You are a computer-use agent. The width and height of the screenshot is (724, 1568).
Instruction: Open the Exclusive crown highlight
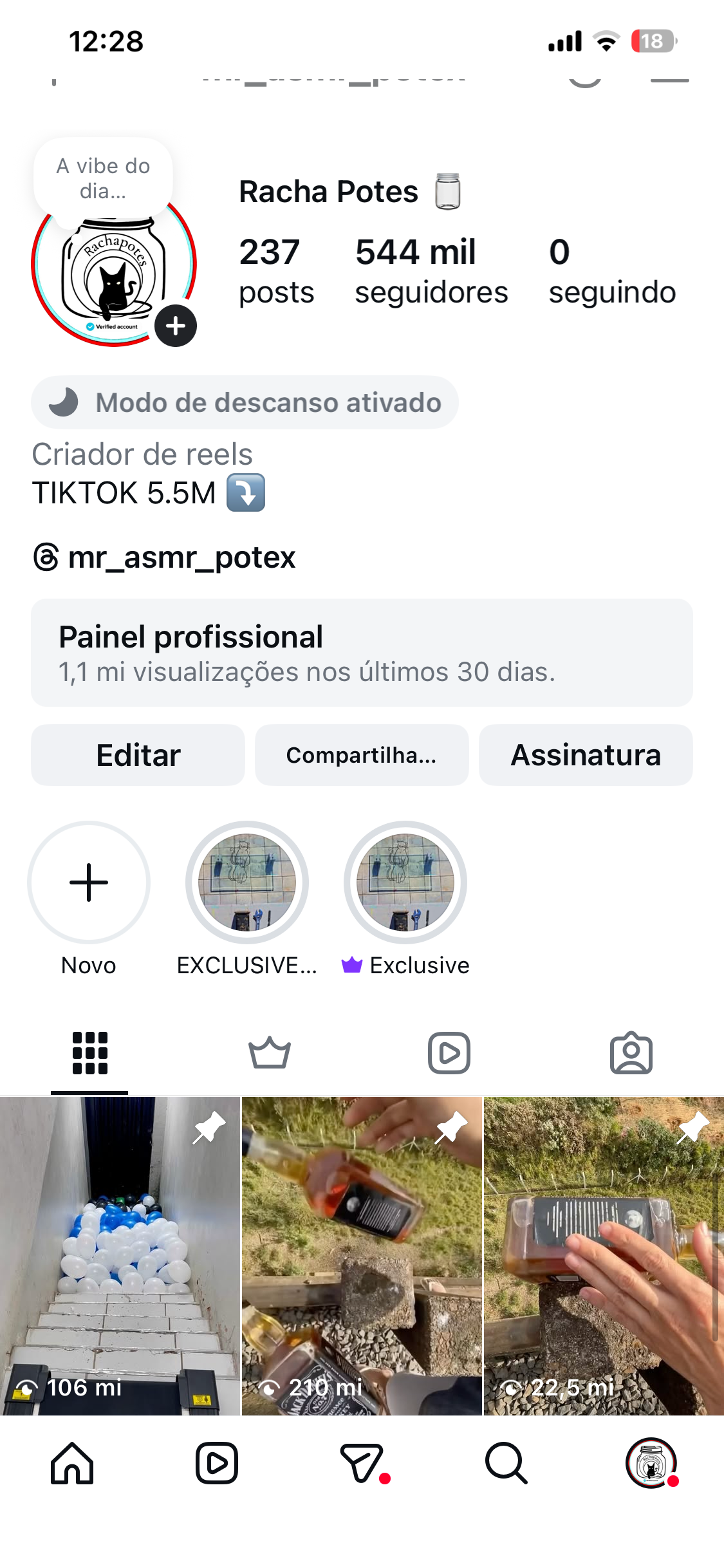coord(405,882)
